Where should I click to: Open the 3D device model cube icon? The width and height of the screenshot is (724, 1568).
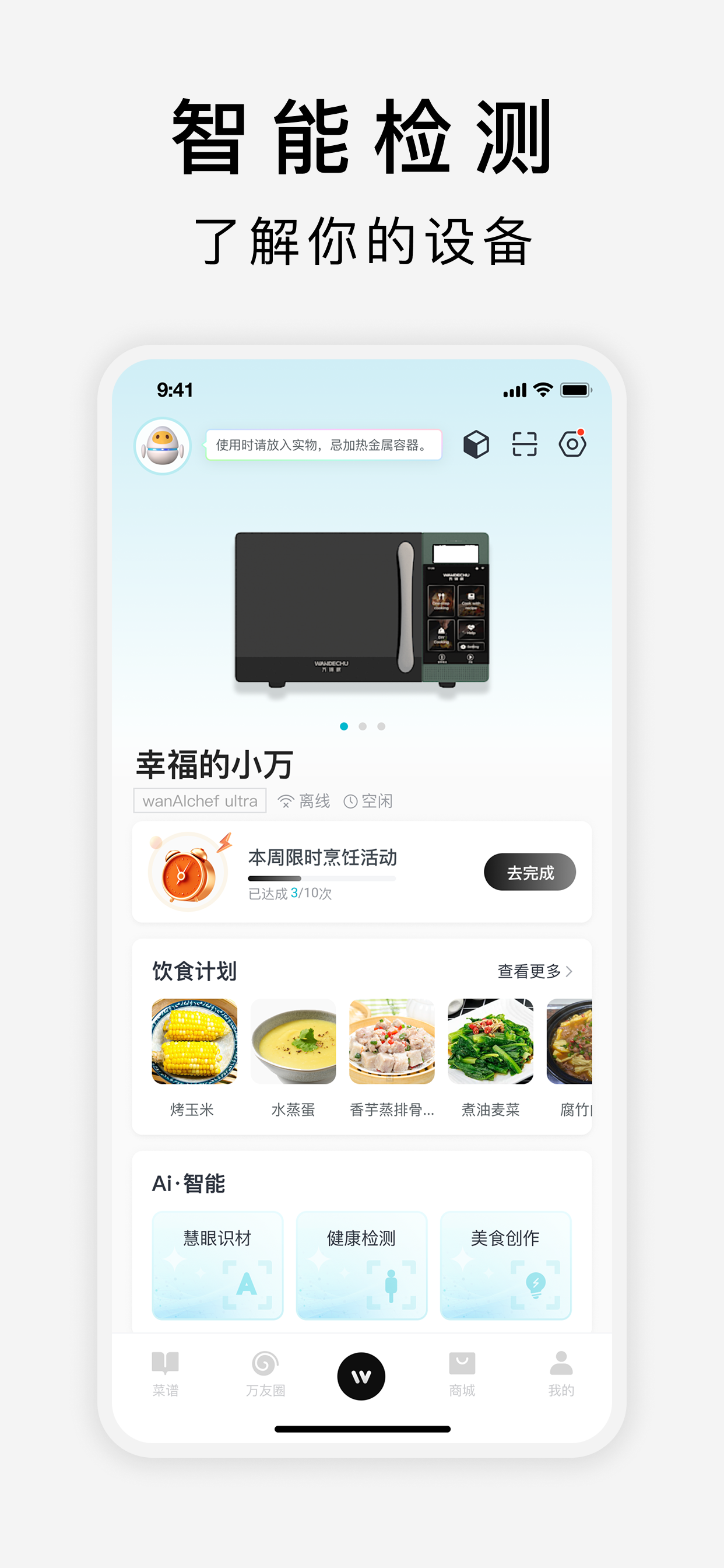[477, 445]
